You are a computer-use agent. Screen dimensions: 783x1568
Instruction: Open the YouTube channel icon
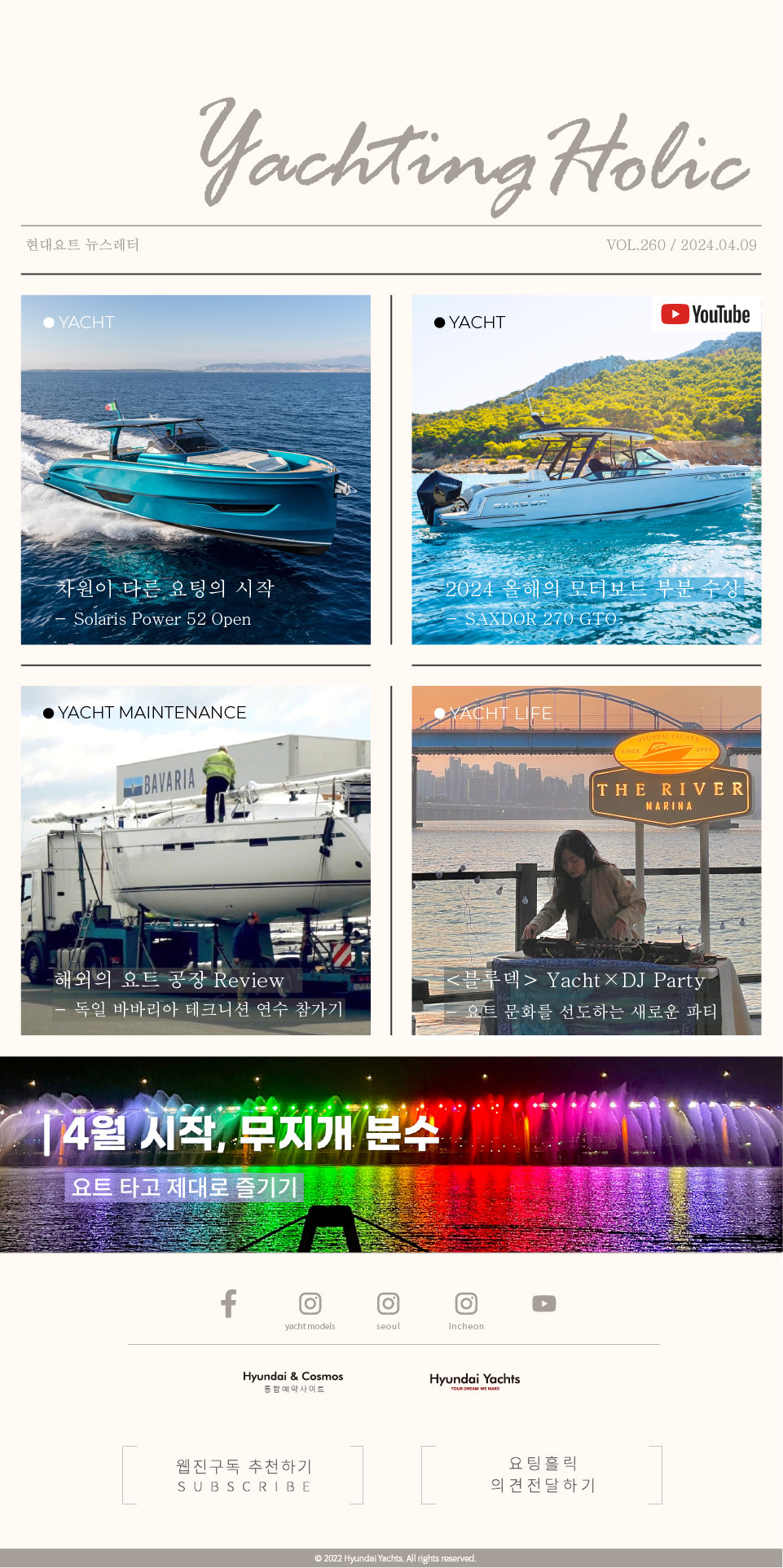(543, 1304)
